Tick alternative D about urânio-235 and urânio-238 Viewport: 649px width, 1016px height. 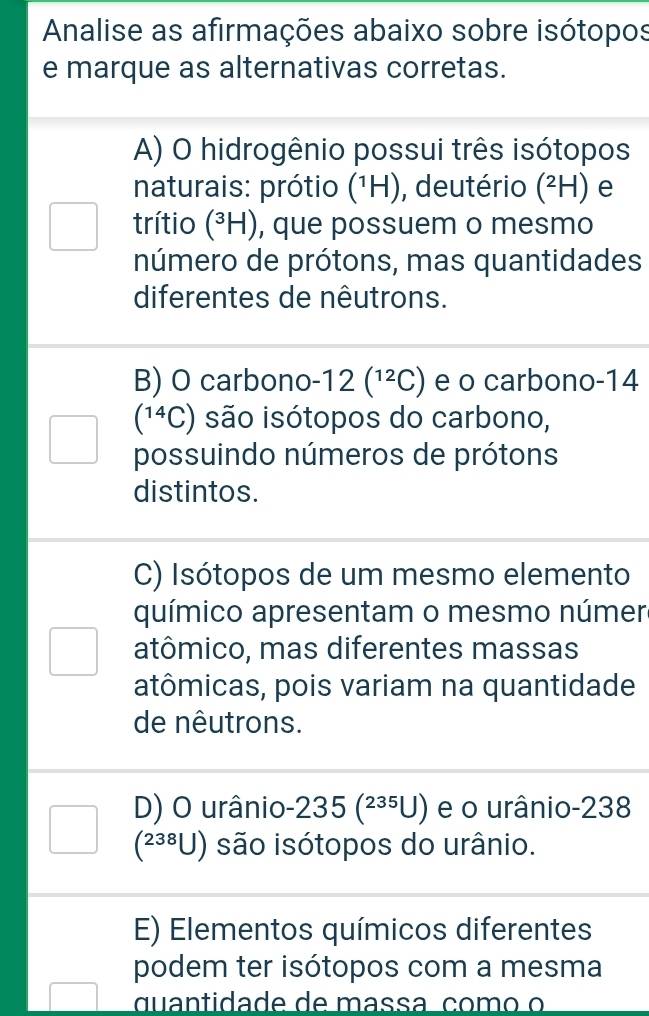[75, 829]
